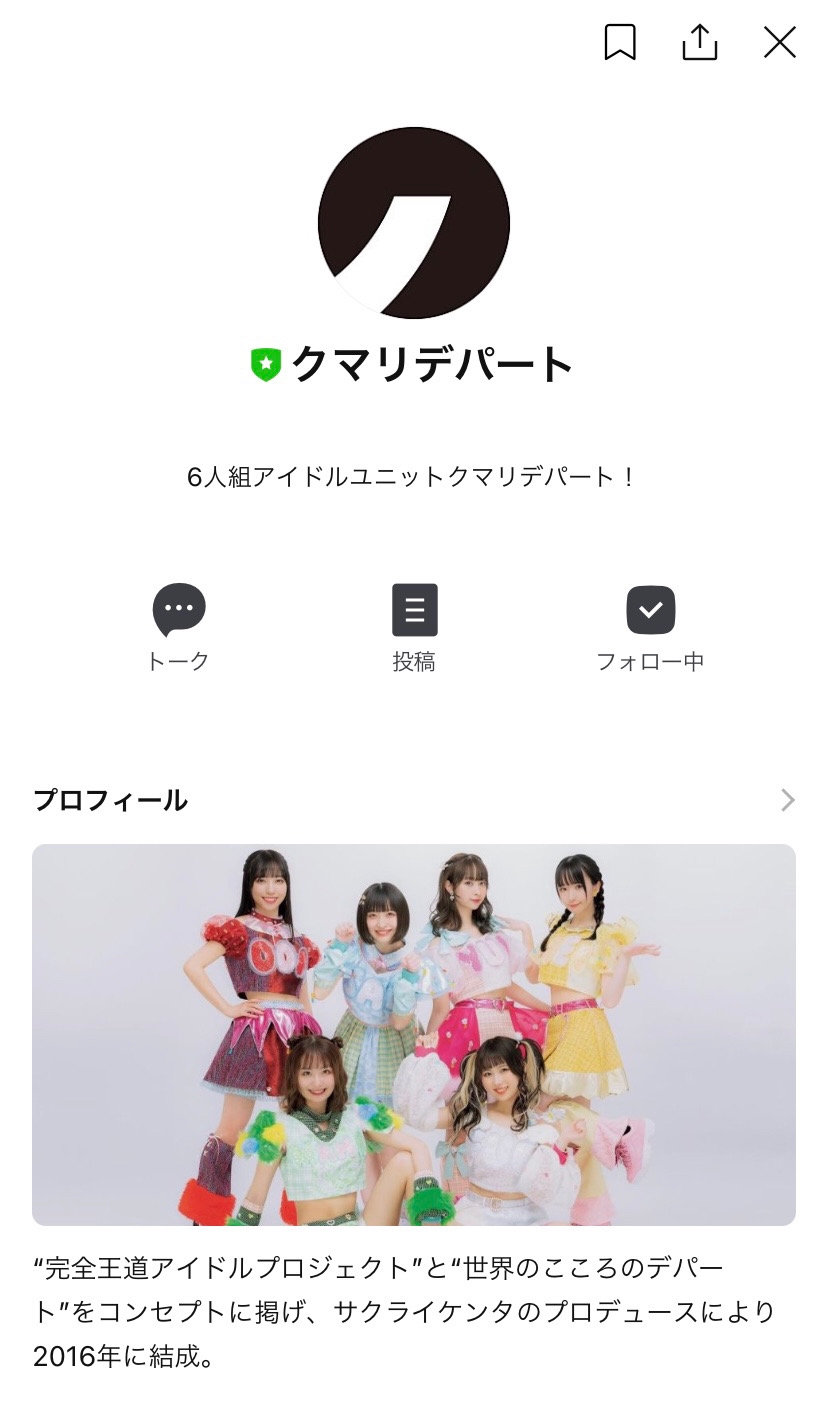828x1409 pixels.
Task: View the クマリデパート account avatar
Action: click(414, 223)
